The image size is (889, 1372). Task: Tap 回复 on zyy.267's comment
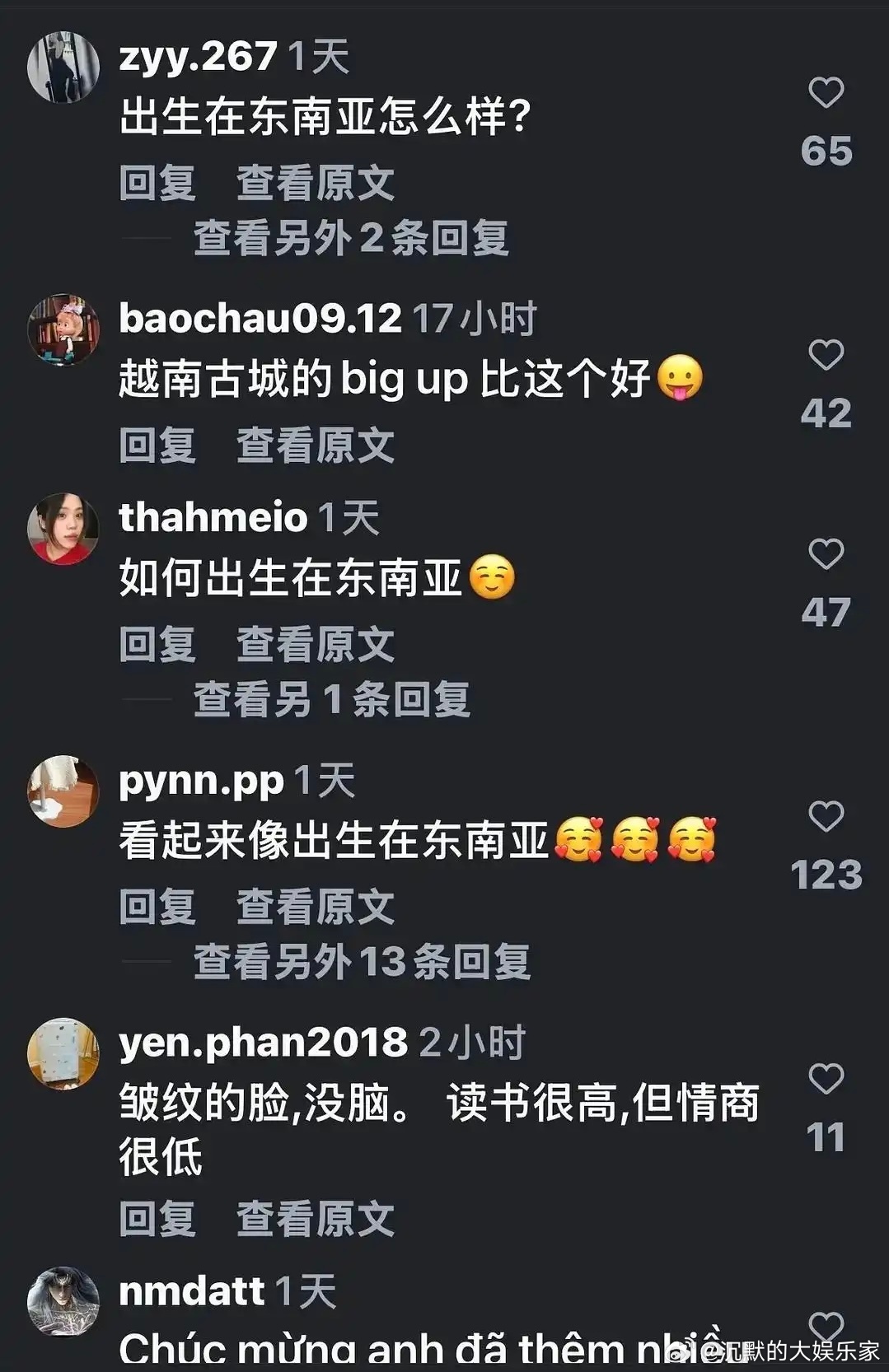pos(157,184)
